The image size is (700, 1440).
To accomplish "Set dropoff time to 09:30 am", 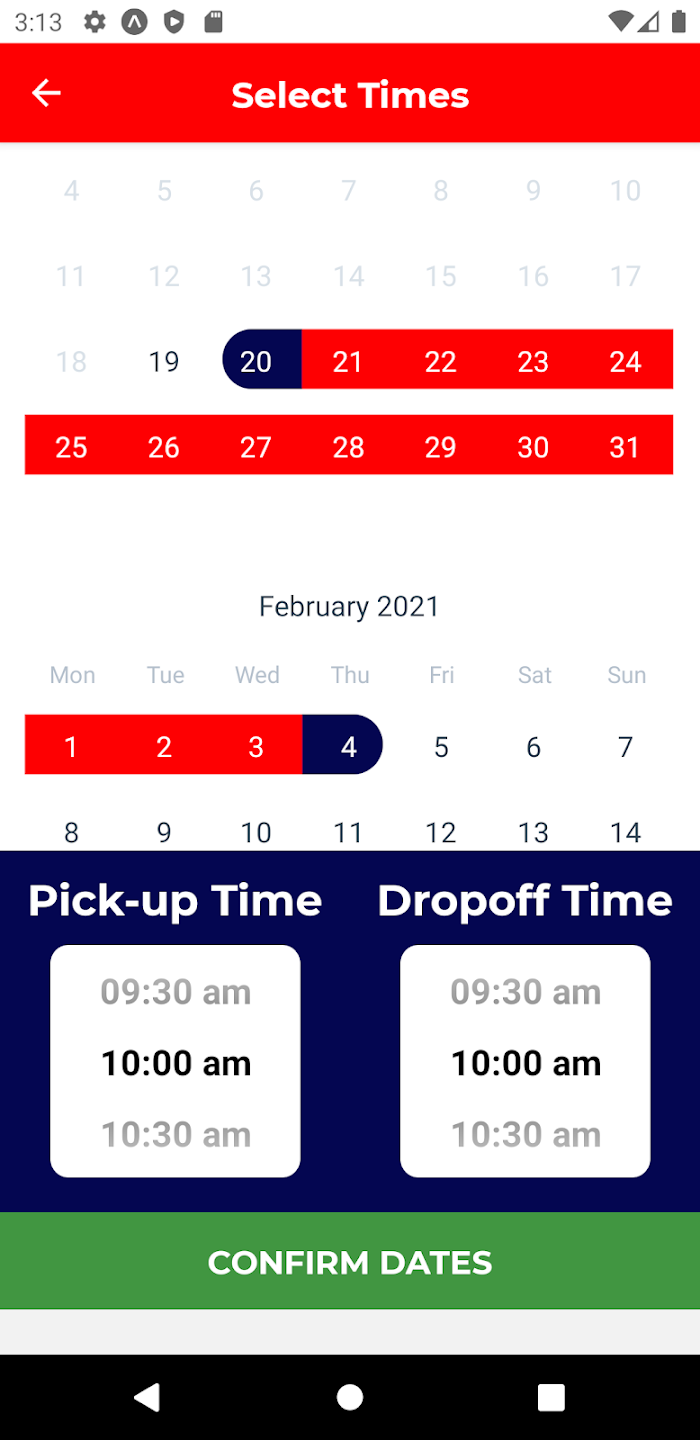I will click(526, 992).
